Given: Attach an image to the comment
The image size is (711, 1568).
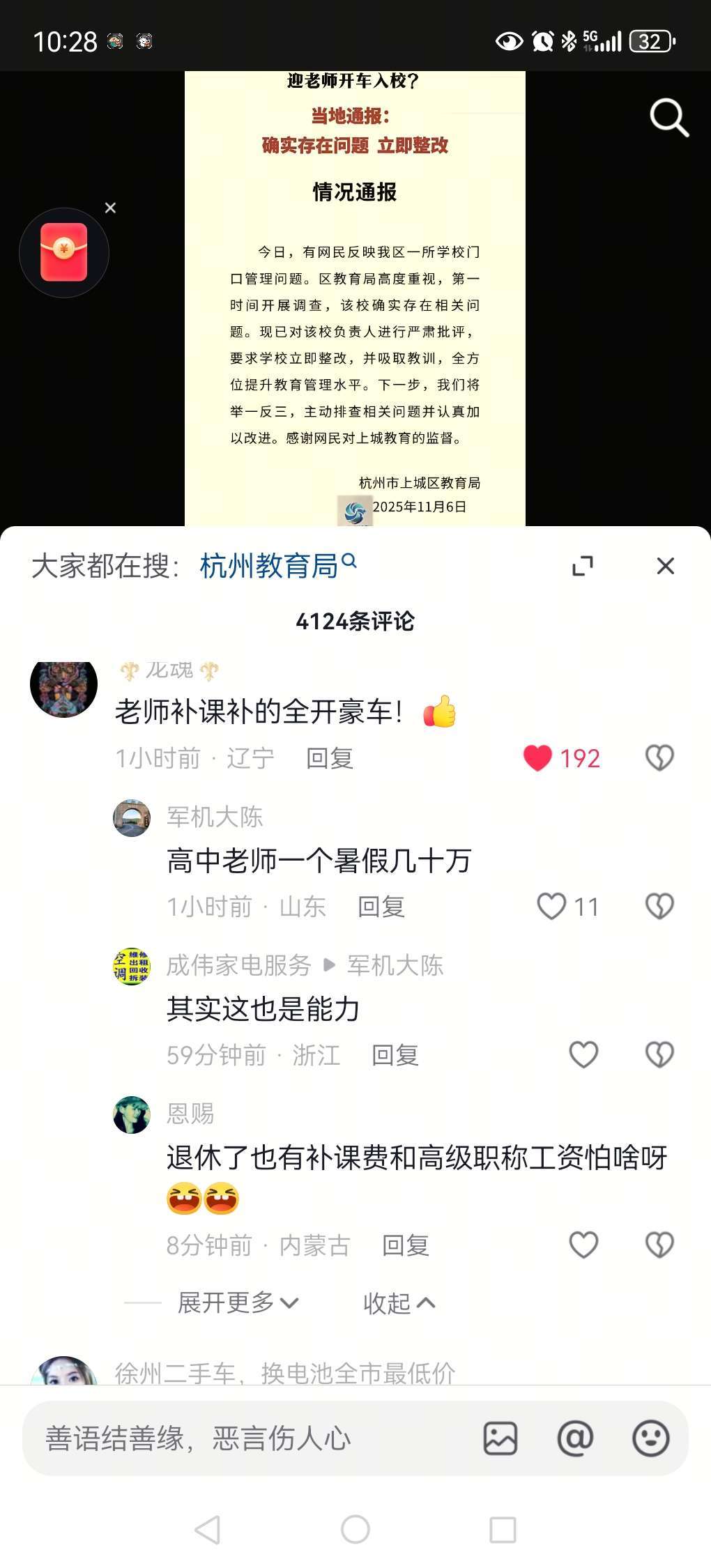Looking at the screenshot, I should click(500, 1438).
